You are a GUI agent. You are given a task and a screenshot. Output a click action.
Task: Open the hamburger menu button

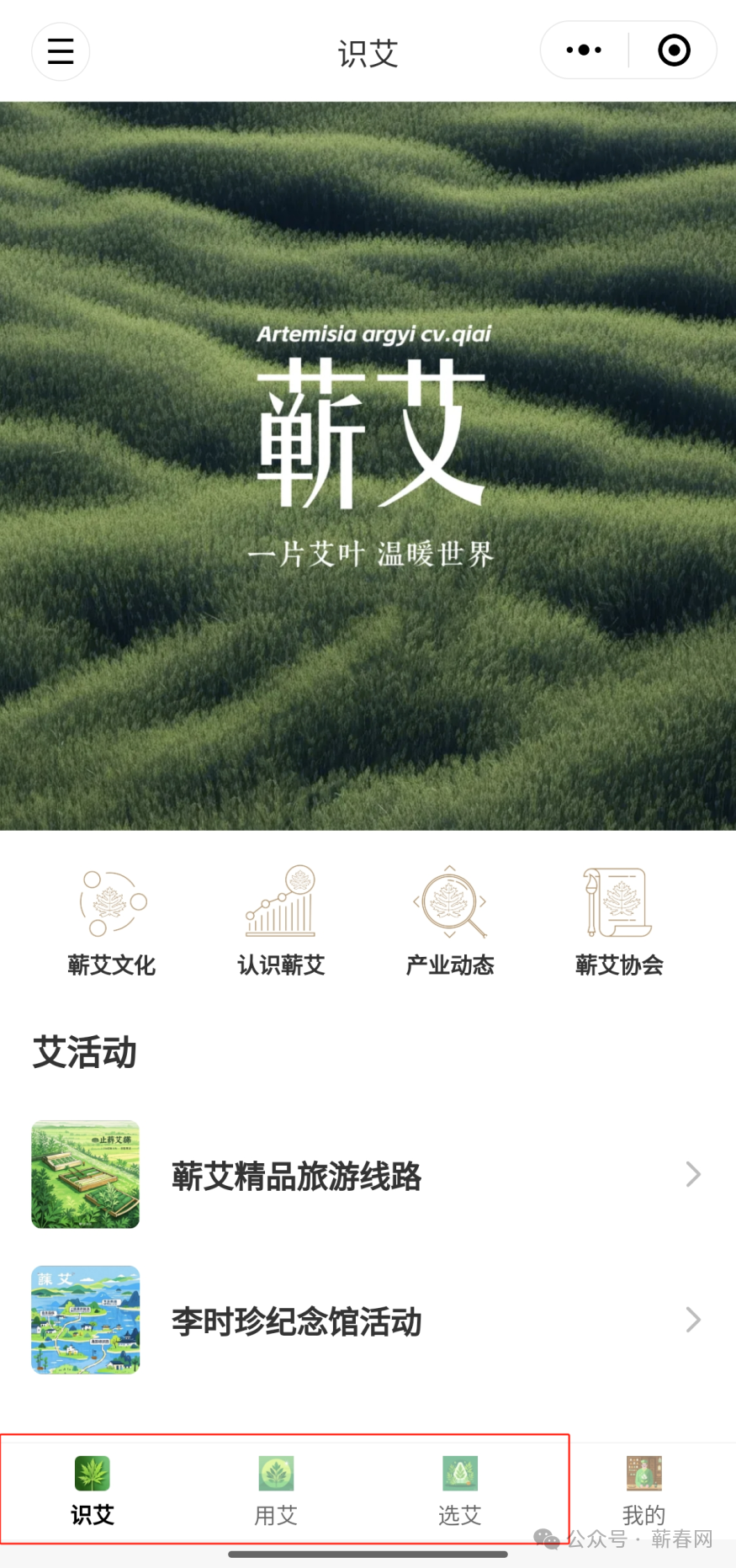(61, 51)
